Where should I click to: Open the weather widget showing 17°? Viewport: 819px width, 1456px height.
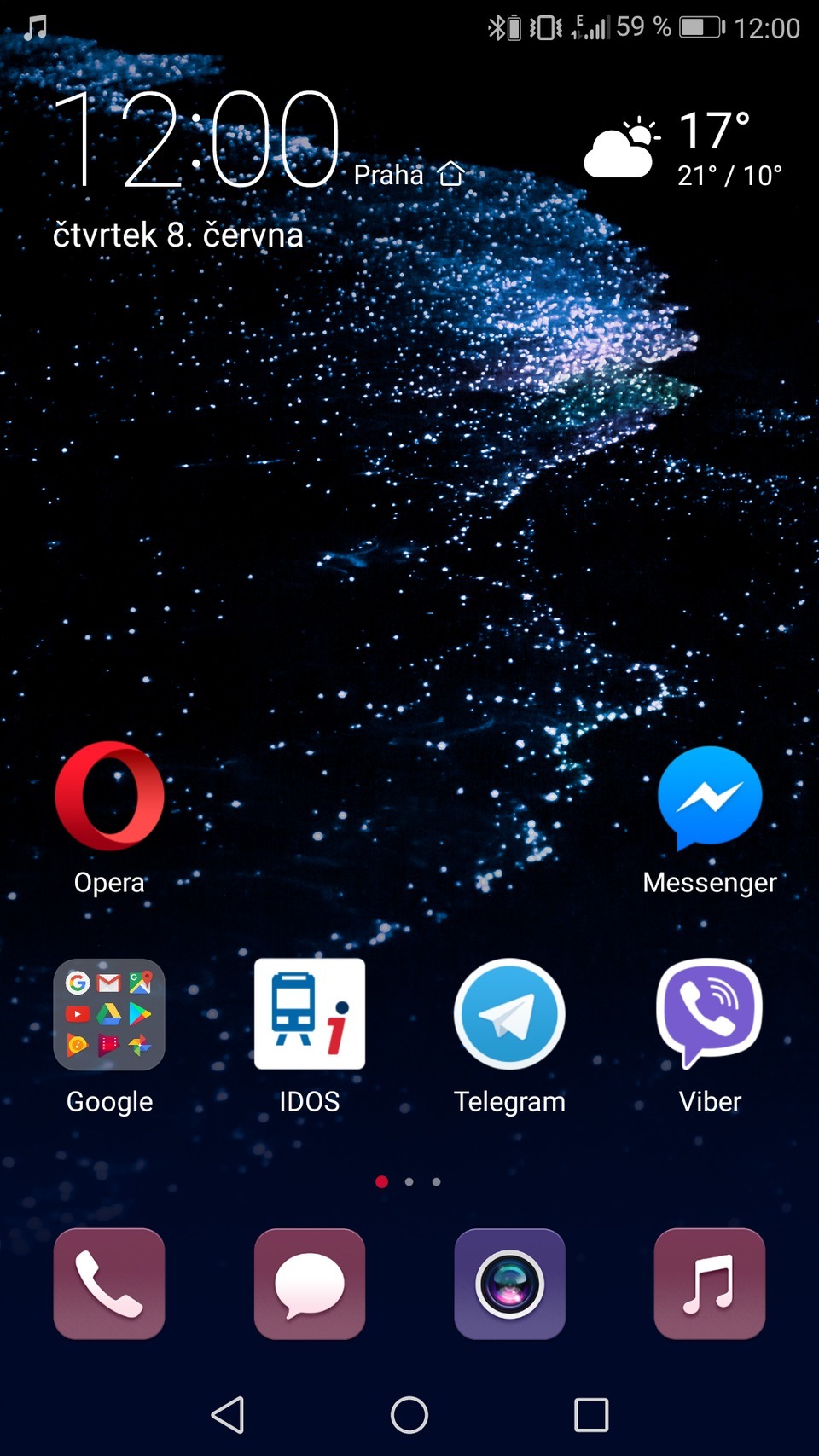(682, 145)
